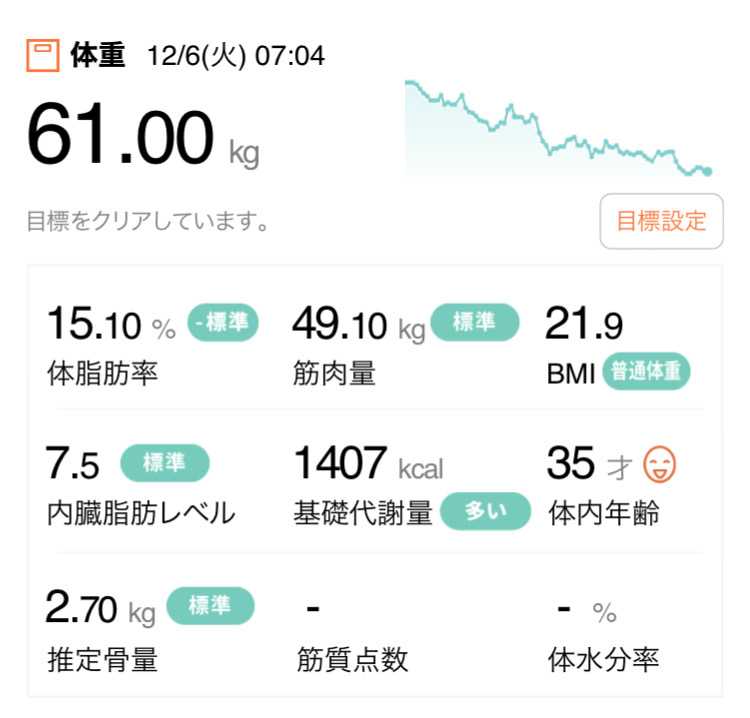Image resolution: width=750 pixels, height=718 pixels.
Task: Open the weight trend graph
Action: [558, 130]
